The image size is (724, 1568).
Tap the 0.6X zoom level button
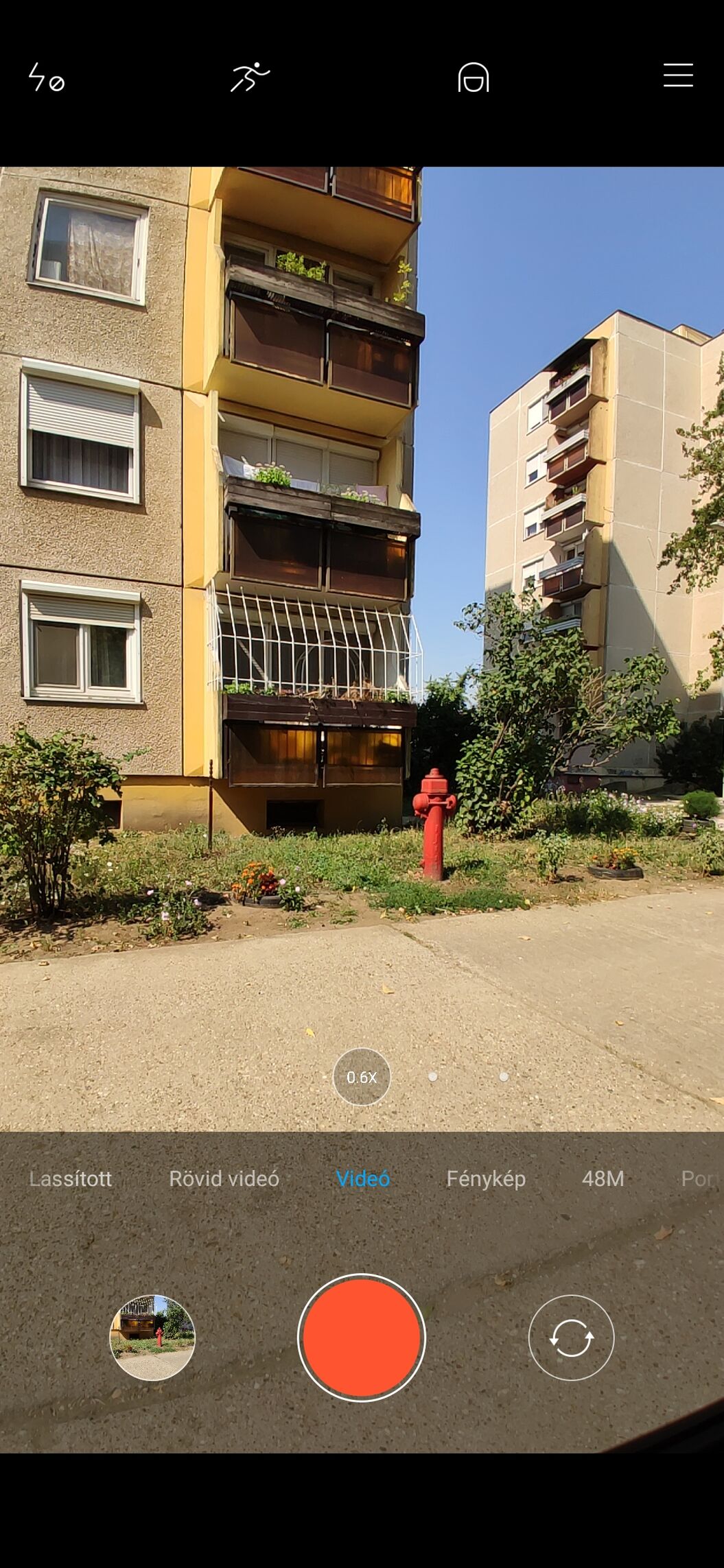point(362,1077)
